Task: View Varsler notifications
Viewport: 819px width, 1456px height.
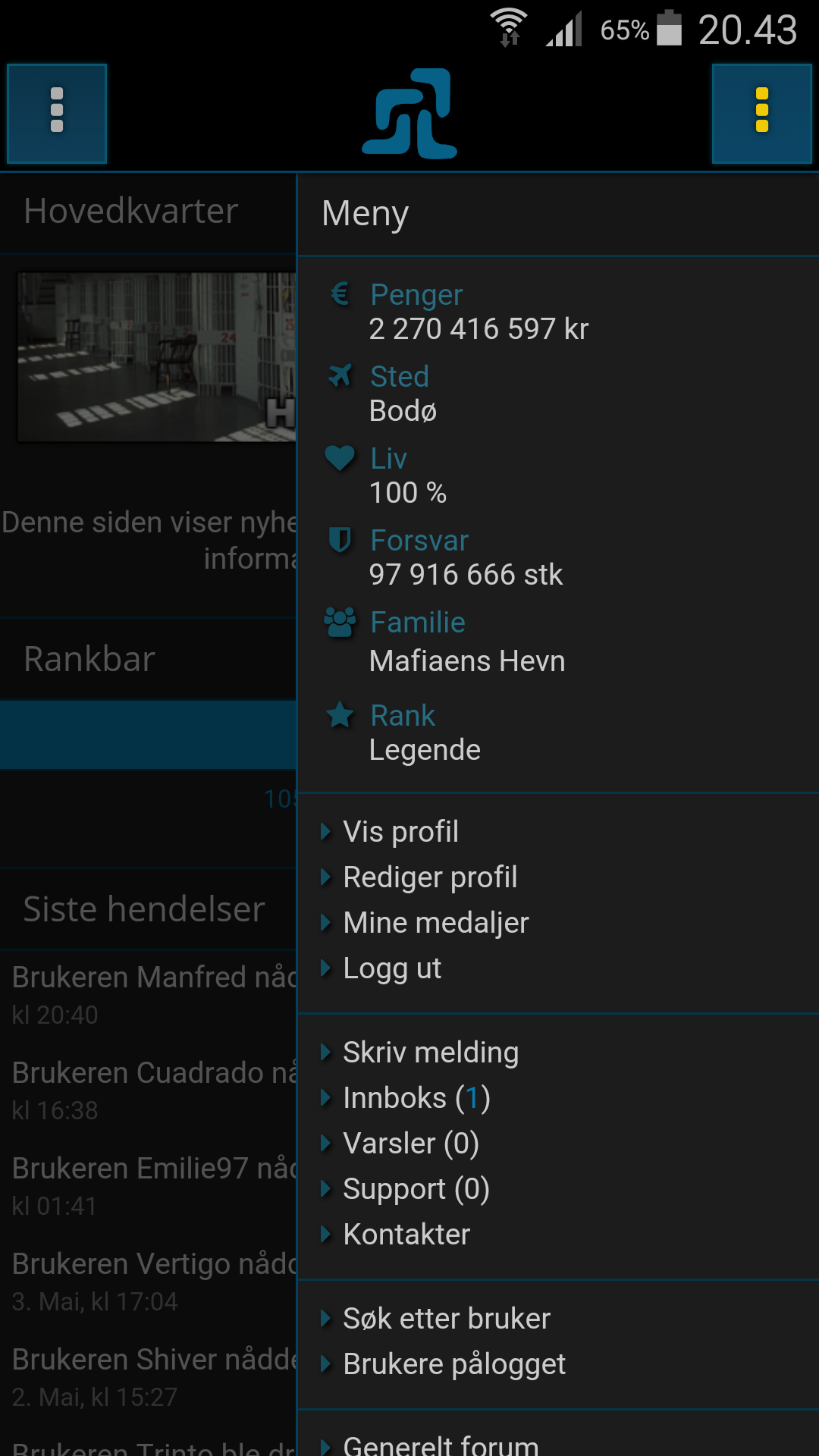Action: pyautogui.click(x=411, y=1144)
